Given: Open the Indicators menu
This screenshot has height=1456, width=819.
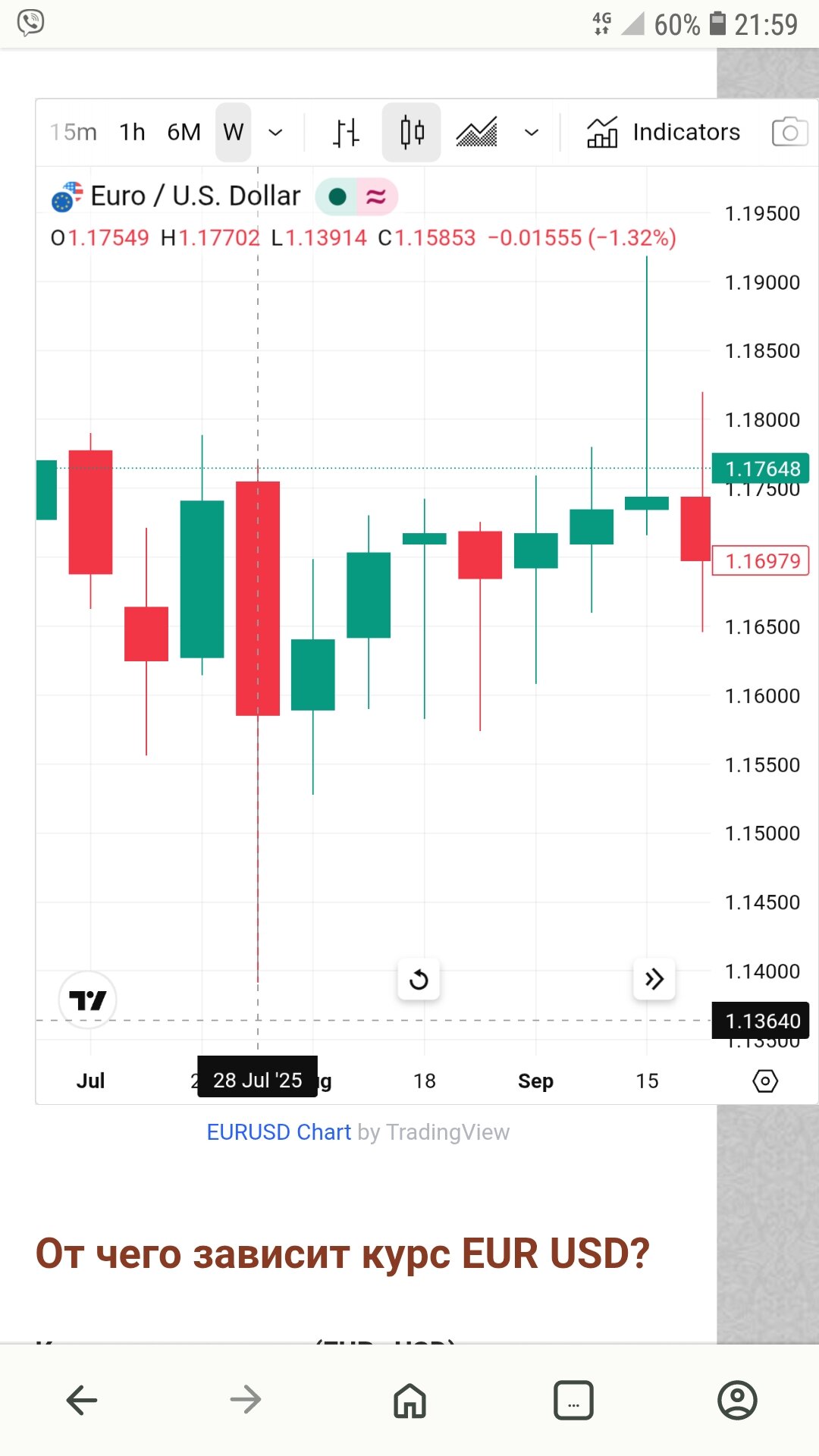Looking at the screenshot, I should click(x=664, y=133).
